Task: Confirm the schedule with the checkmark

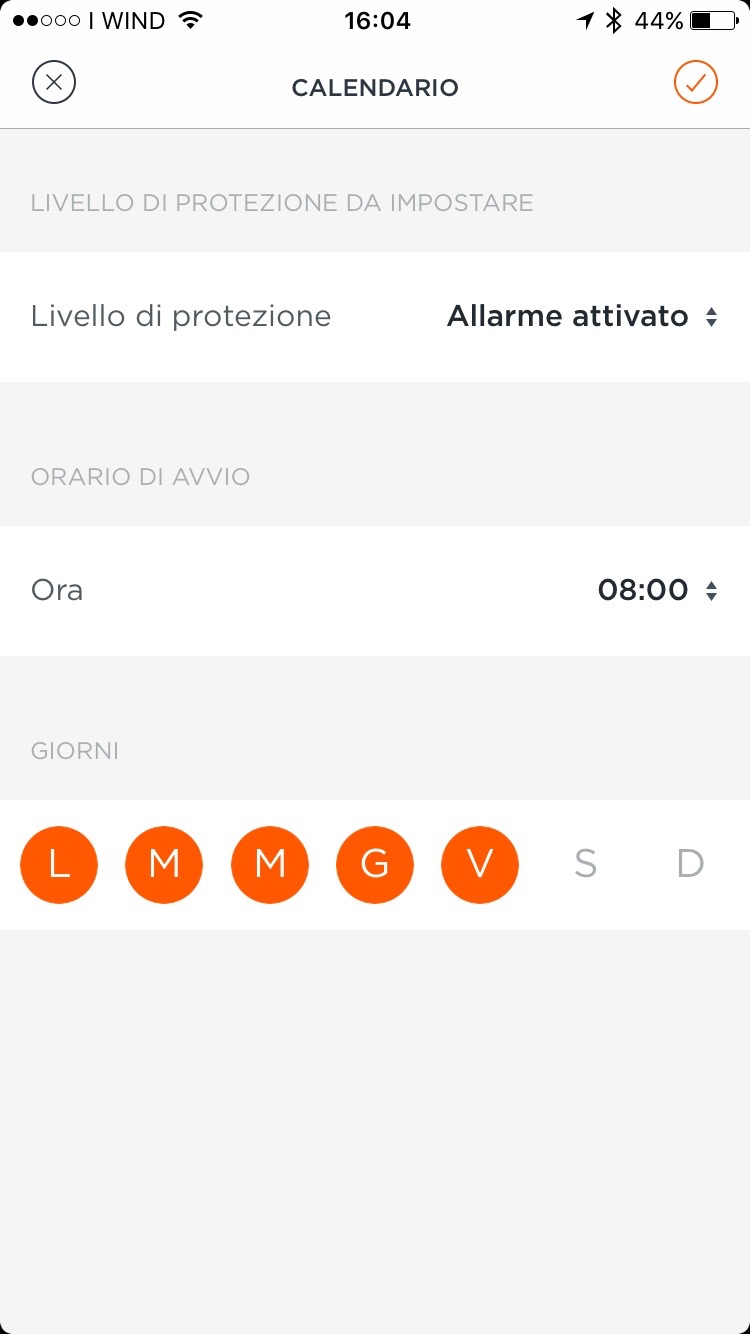Action: coord(695,83)
